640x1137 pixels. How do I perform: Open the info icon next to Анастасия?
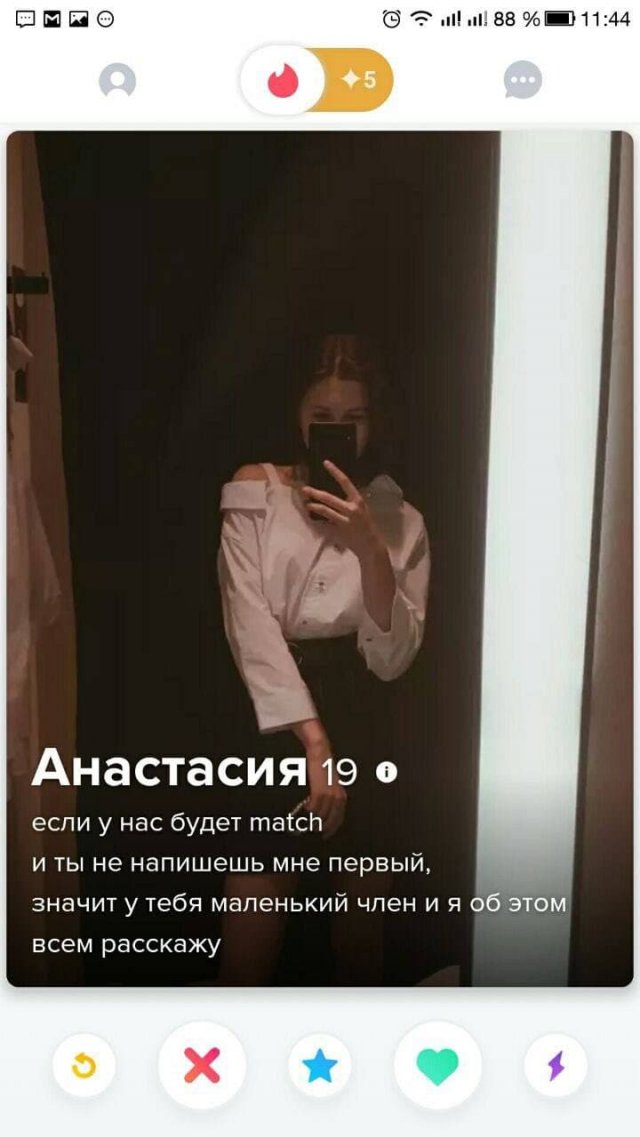[x=386, y=772]
